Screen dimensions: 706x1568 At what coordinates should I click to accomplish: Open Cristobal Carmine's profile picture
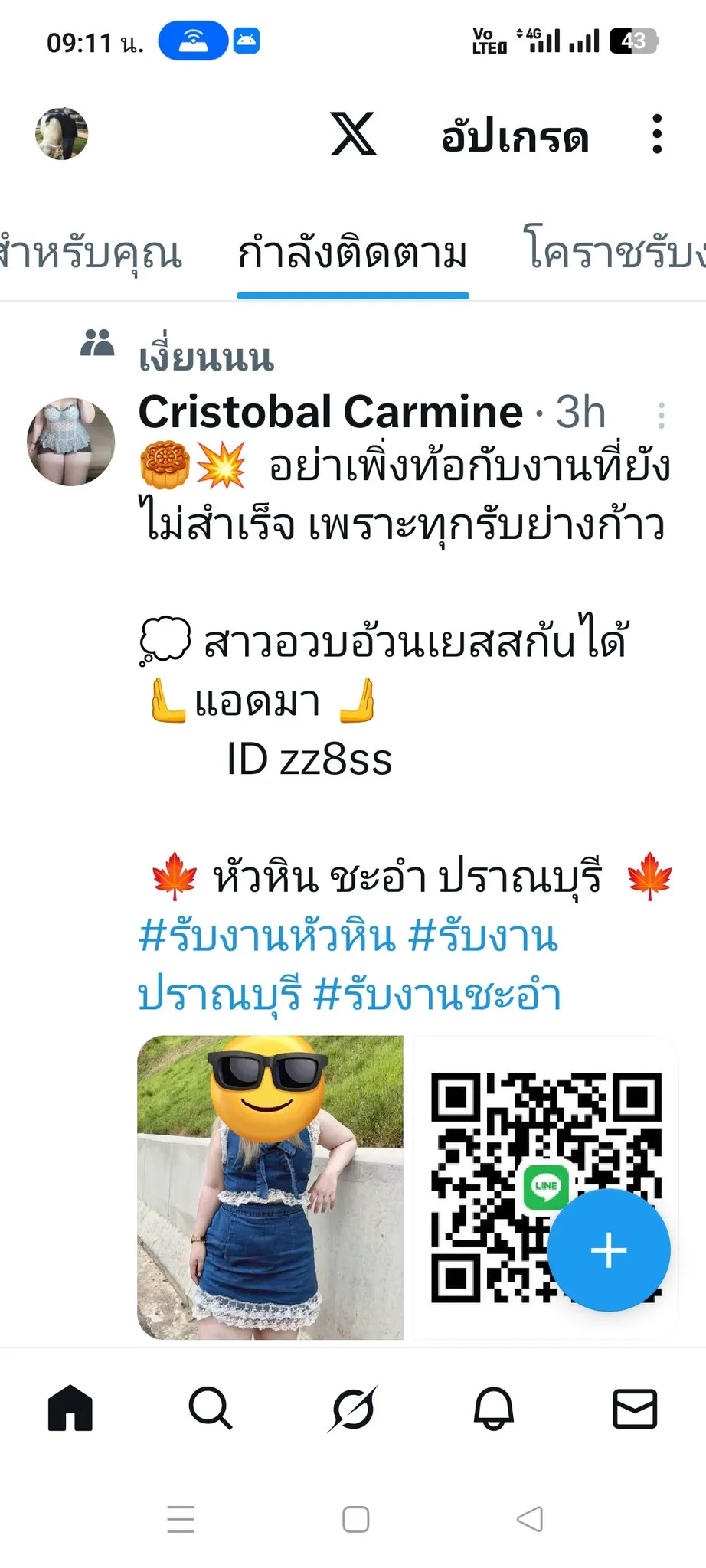point(70,441)
